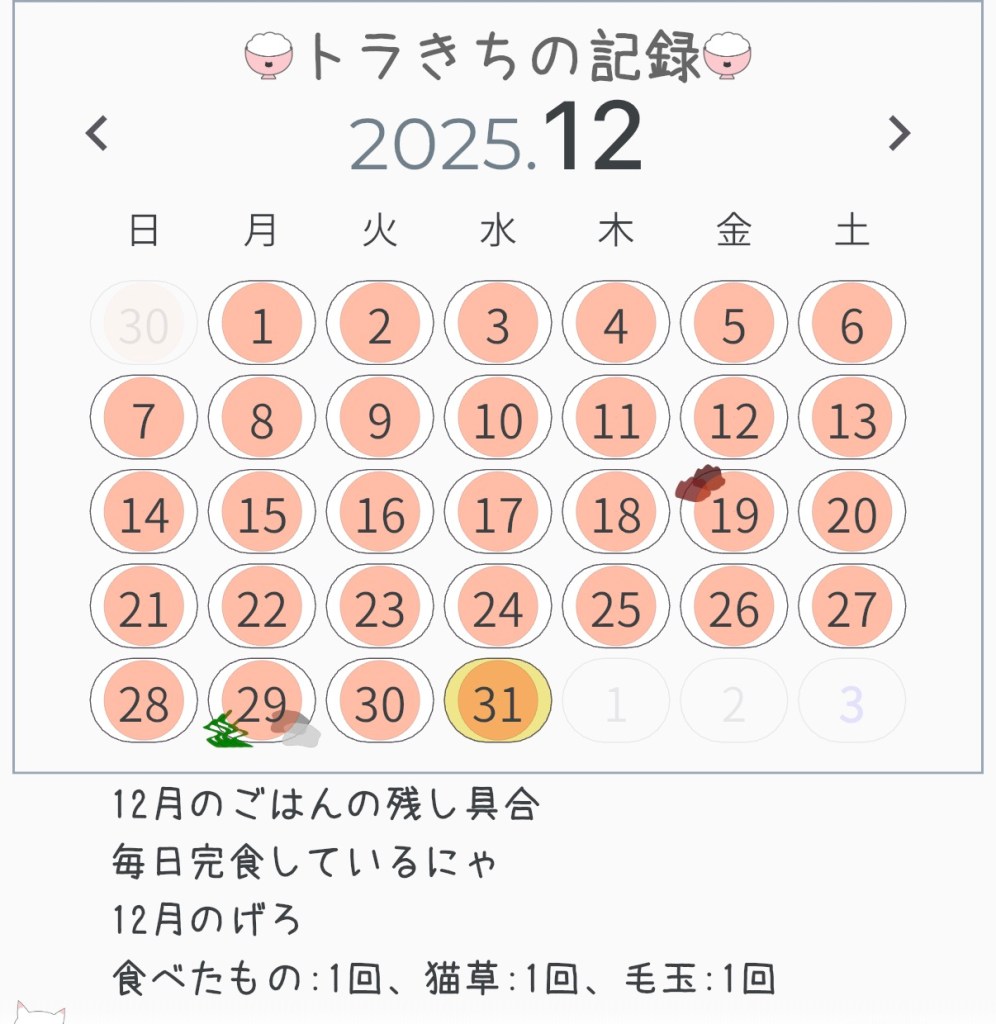Select highlighted December 31
996x1024 pixels.
tap(497, 703)
